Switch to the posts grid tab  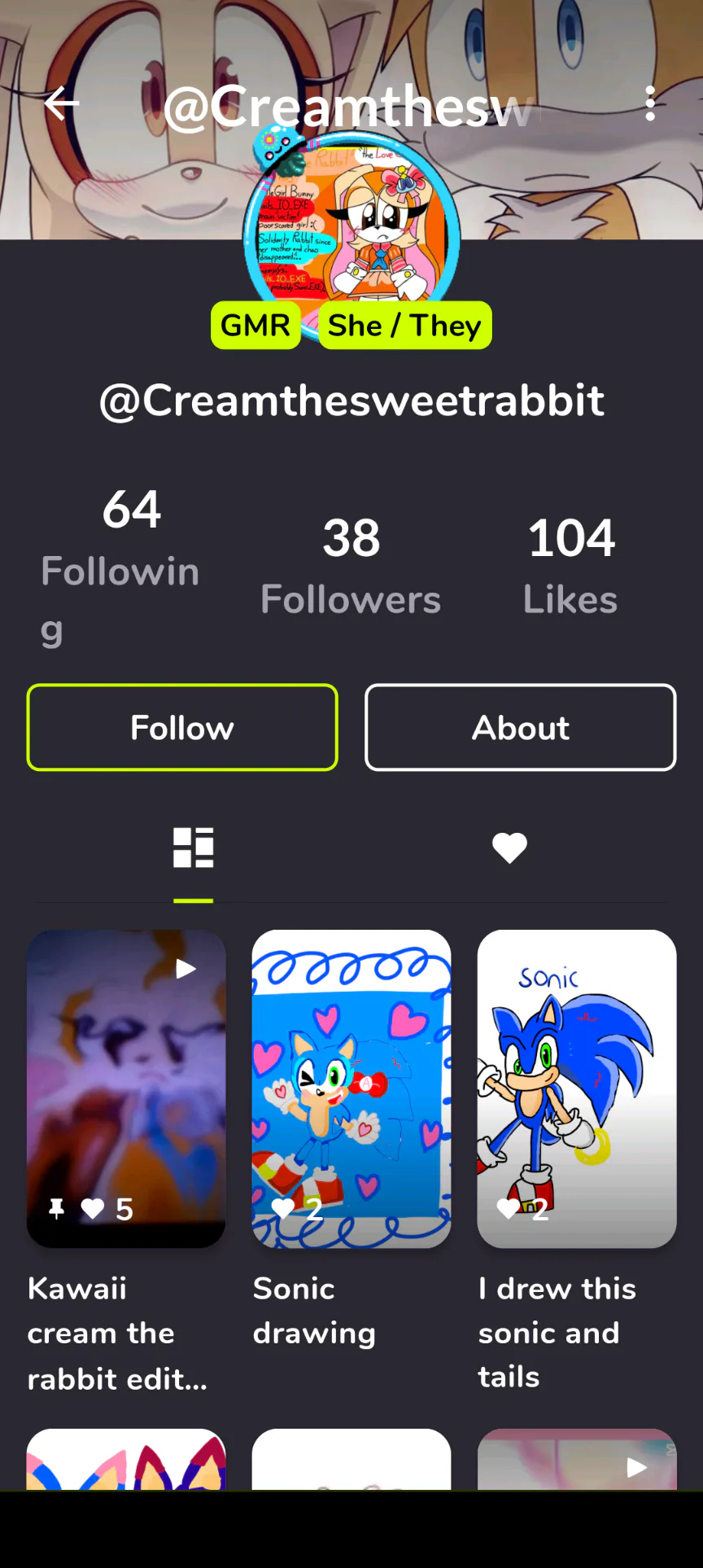pyautogui.click(x=194, y=848)
